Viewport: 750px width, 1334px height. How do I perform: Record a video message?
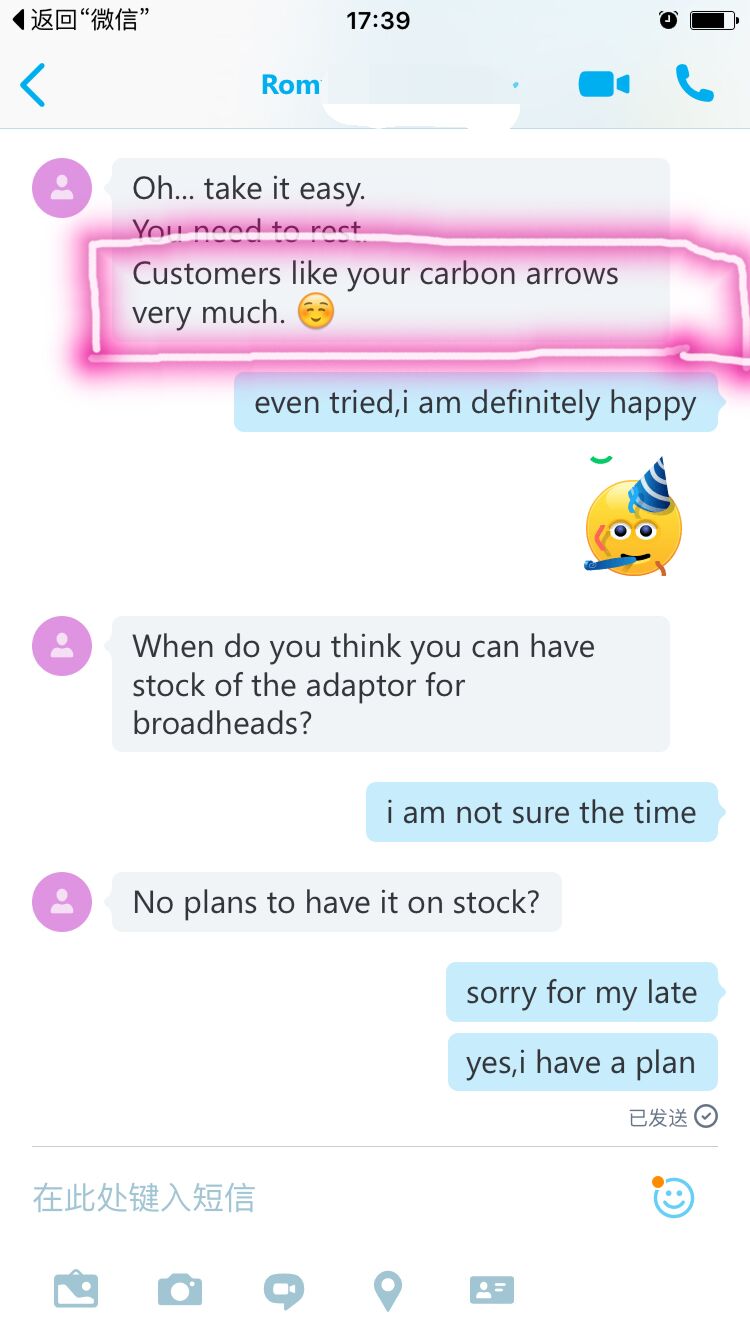[x=284, y=1290]
